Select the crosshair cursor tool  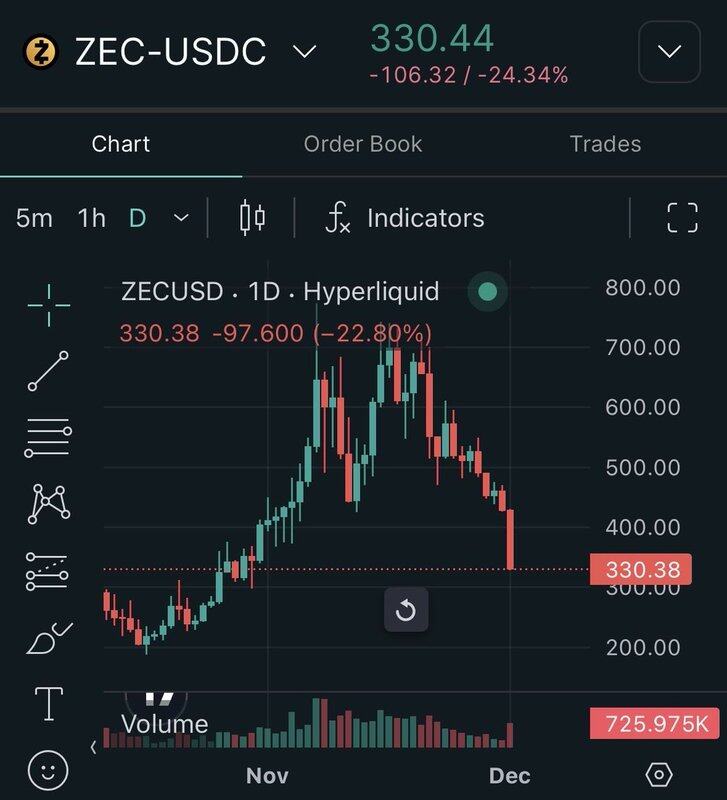tap(48, 300)
